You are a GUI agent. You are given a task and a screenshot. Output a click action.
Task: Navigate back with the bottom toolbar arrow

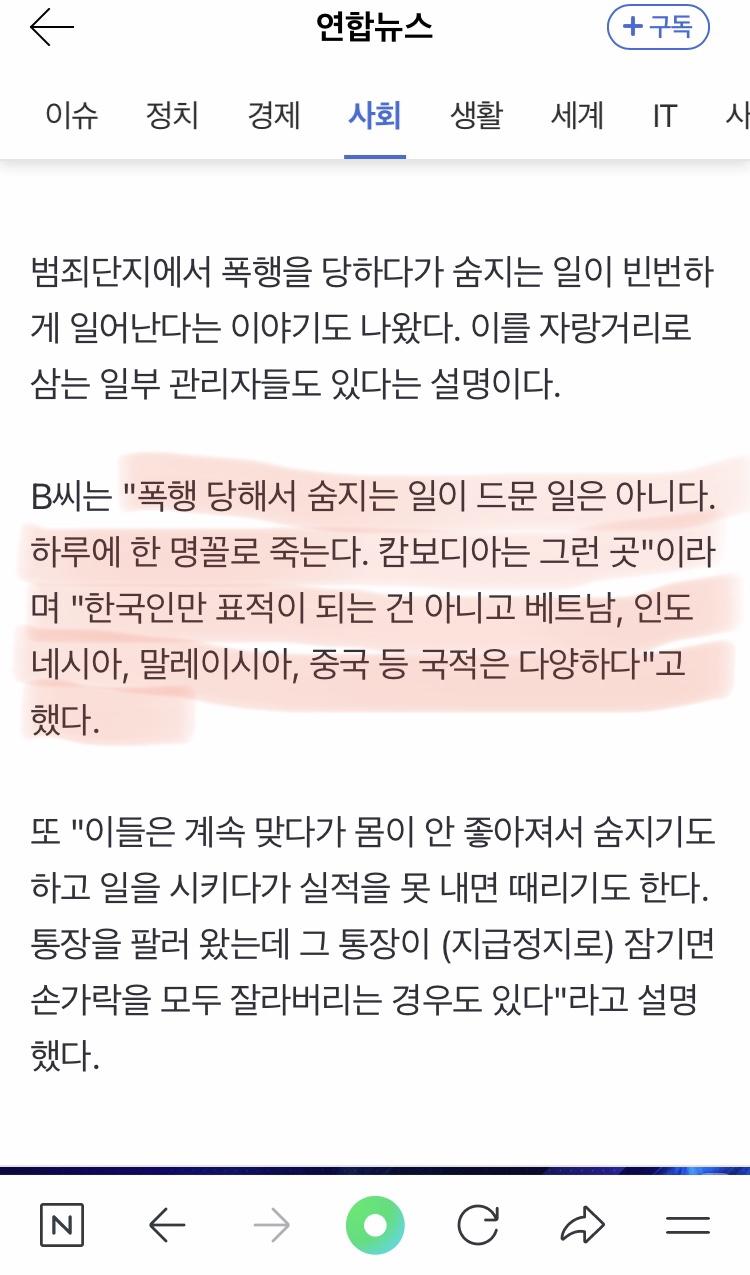click(167, 1225)
